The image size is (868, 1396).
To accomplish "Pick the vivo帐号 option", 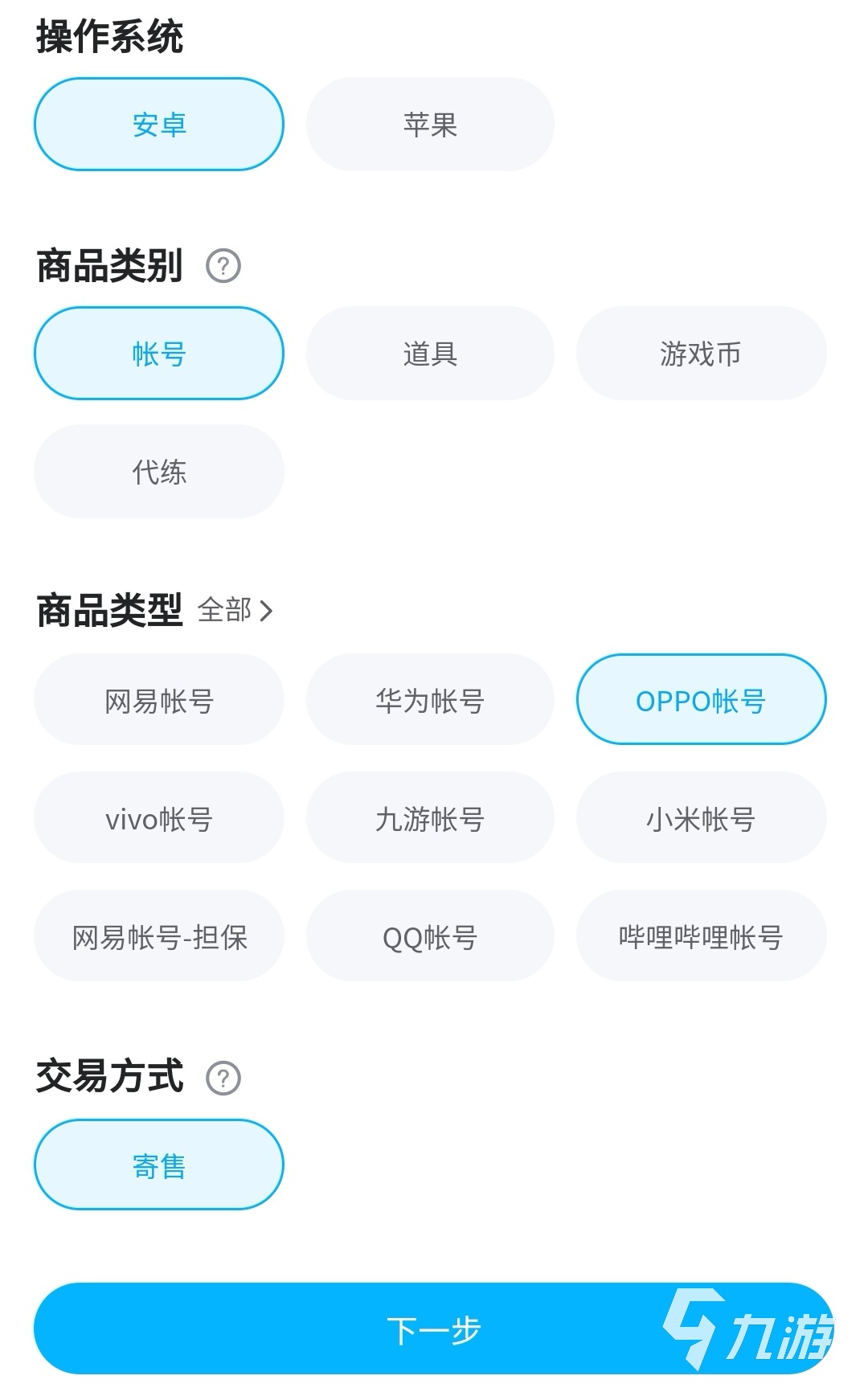I will pos(159,819).
